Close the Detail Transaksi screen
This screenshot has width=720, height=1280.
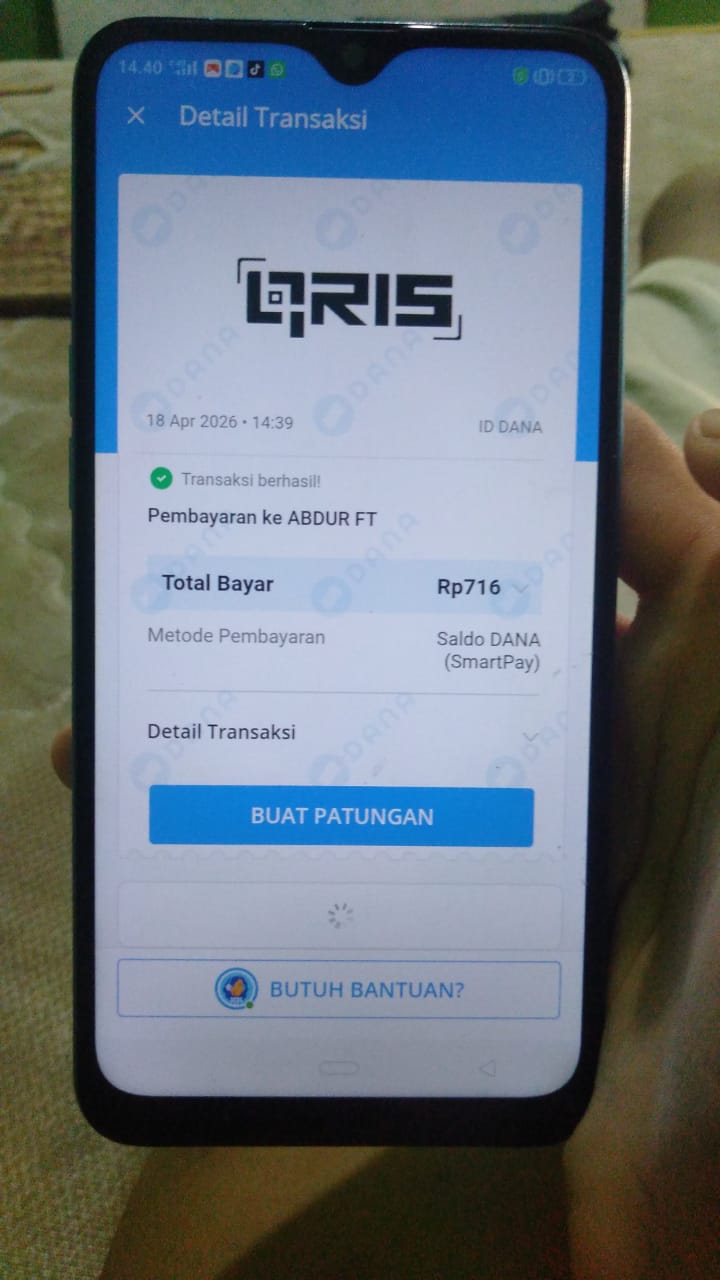(x=136, y=117)
